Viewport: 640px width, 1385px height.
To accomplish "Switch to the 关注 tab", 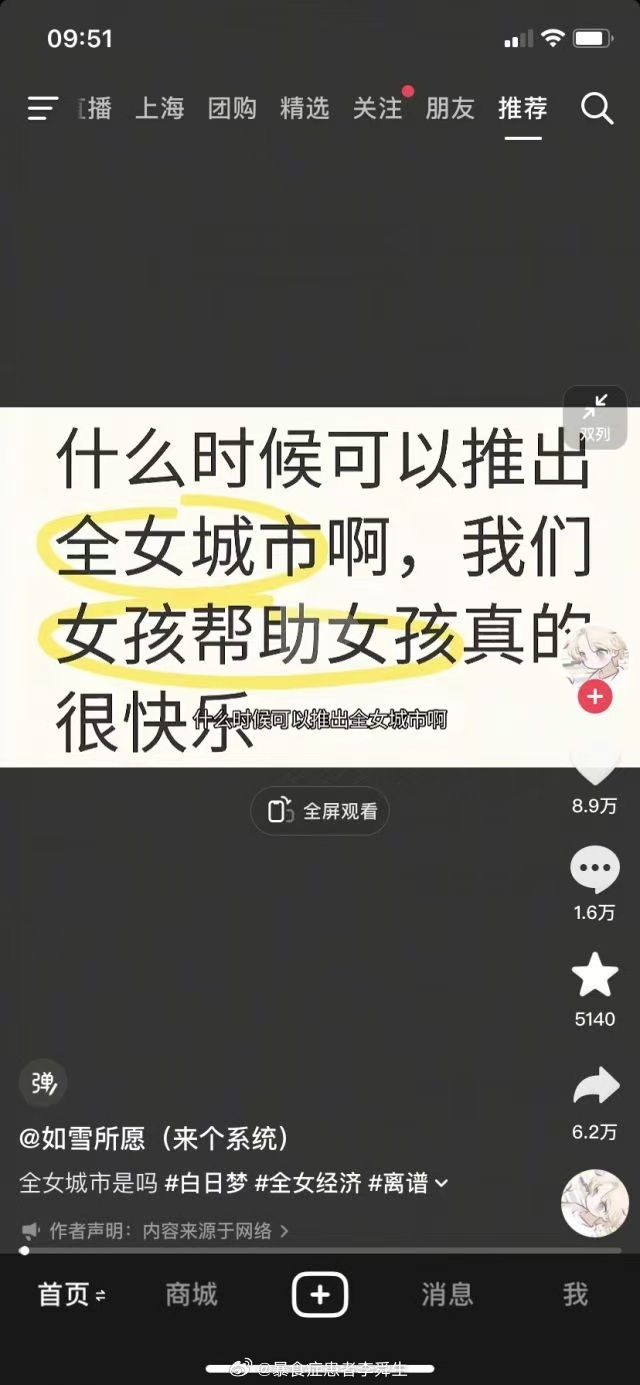I will (377, 109).
